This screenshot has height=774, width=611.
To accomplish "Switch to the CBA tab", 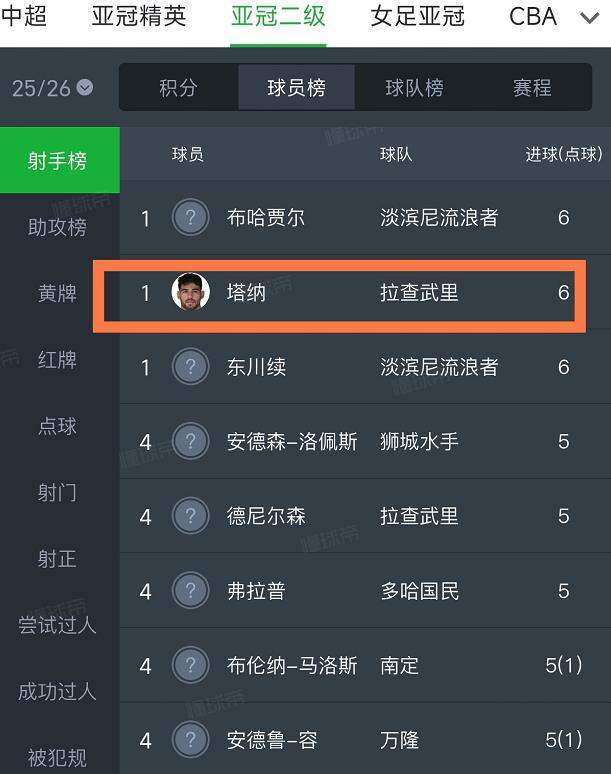I will point(533,16).
